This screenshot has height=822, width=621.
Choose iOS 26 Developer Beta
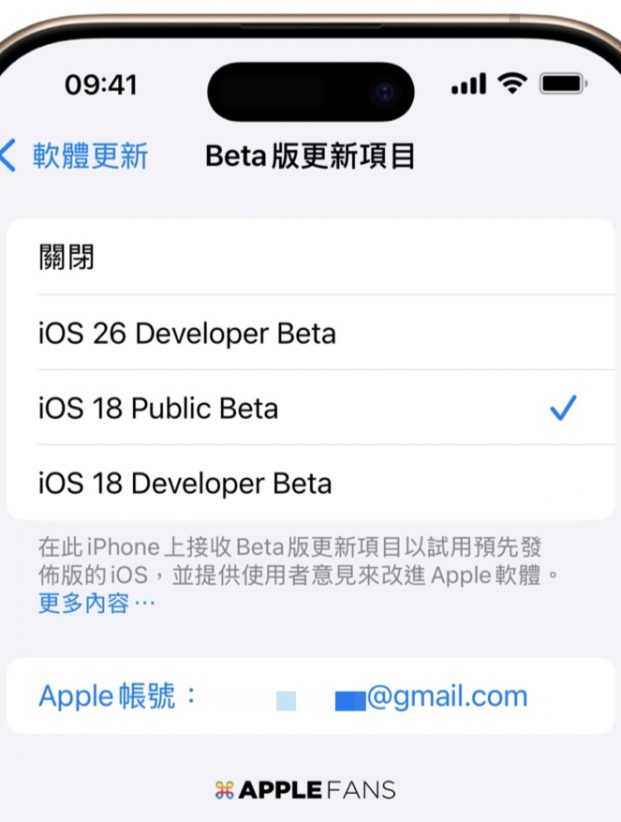click(x=310, y=333)
